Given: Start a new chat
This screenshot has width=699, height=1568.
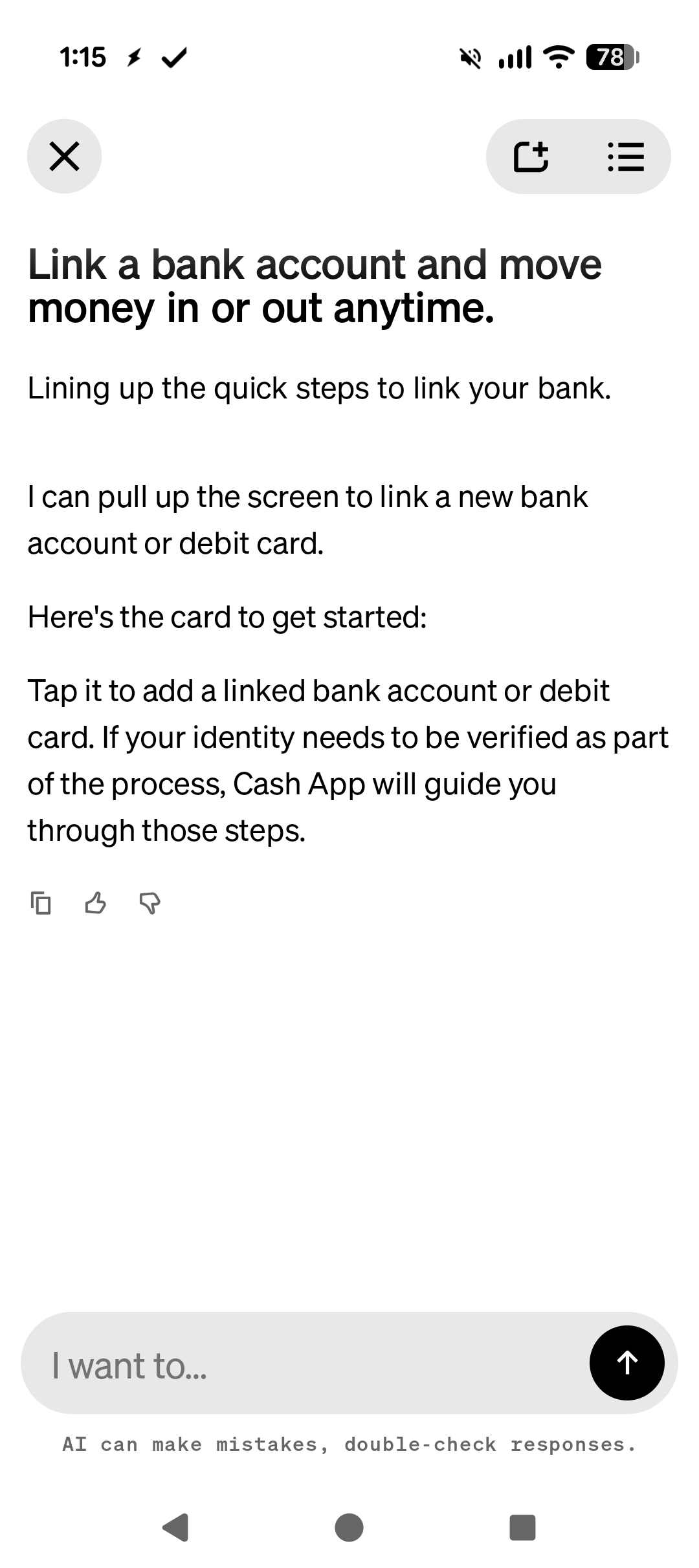Looking at the screenshot, I should click(531, 157).
